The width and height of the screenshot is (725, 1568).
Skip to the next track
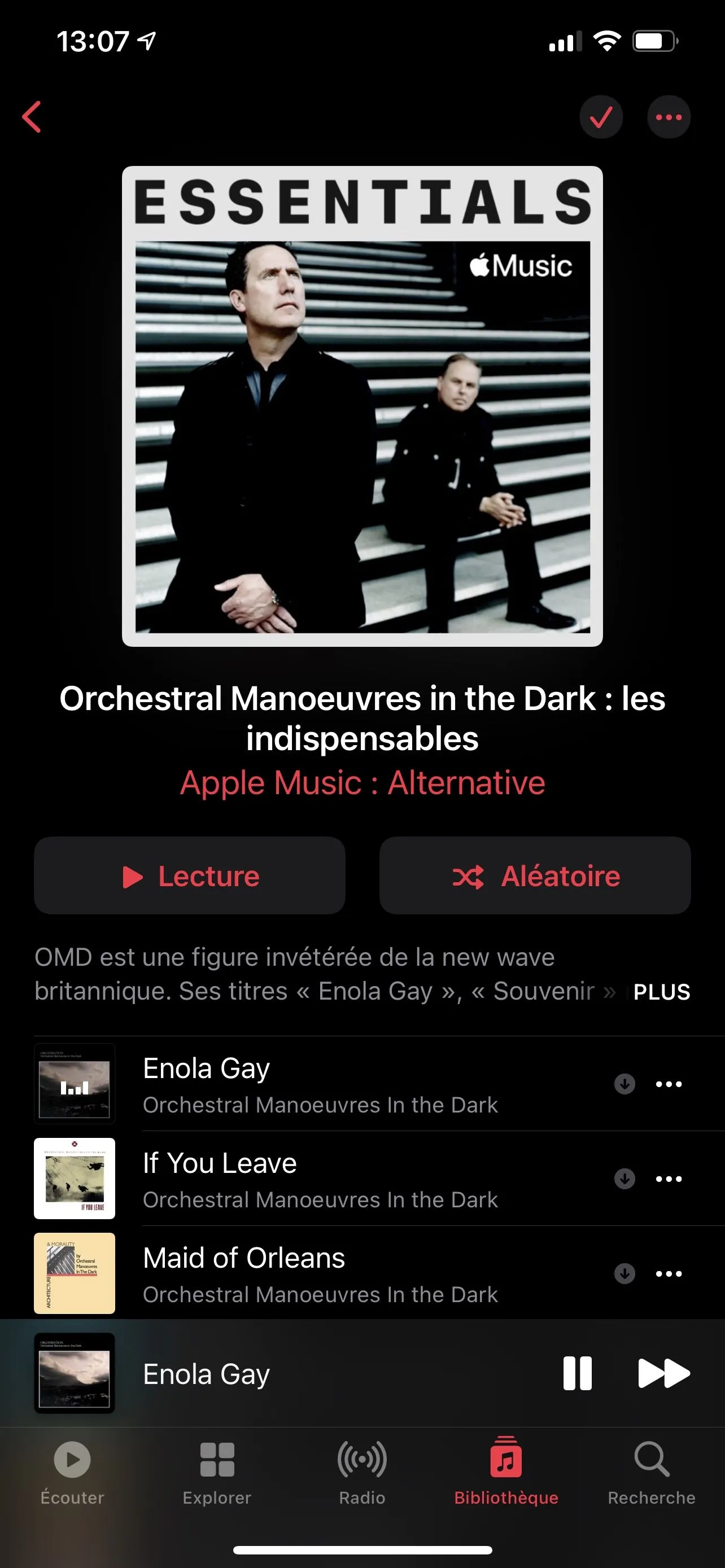663,1373
